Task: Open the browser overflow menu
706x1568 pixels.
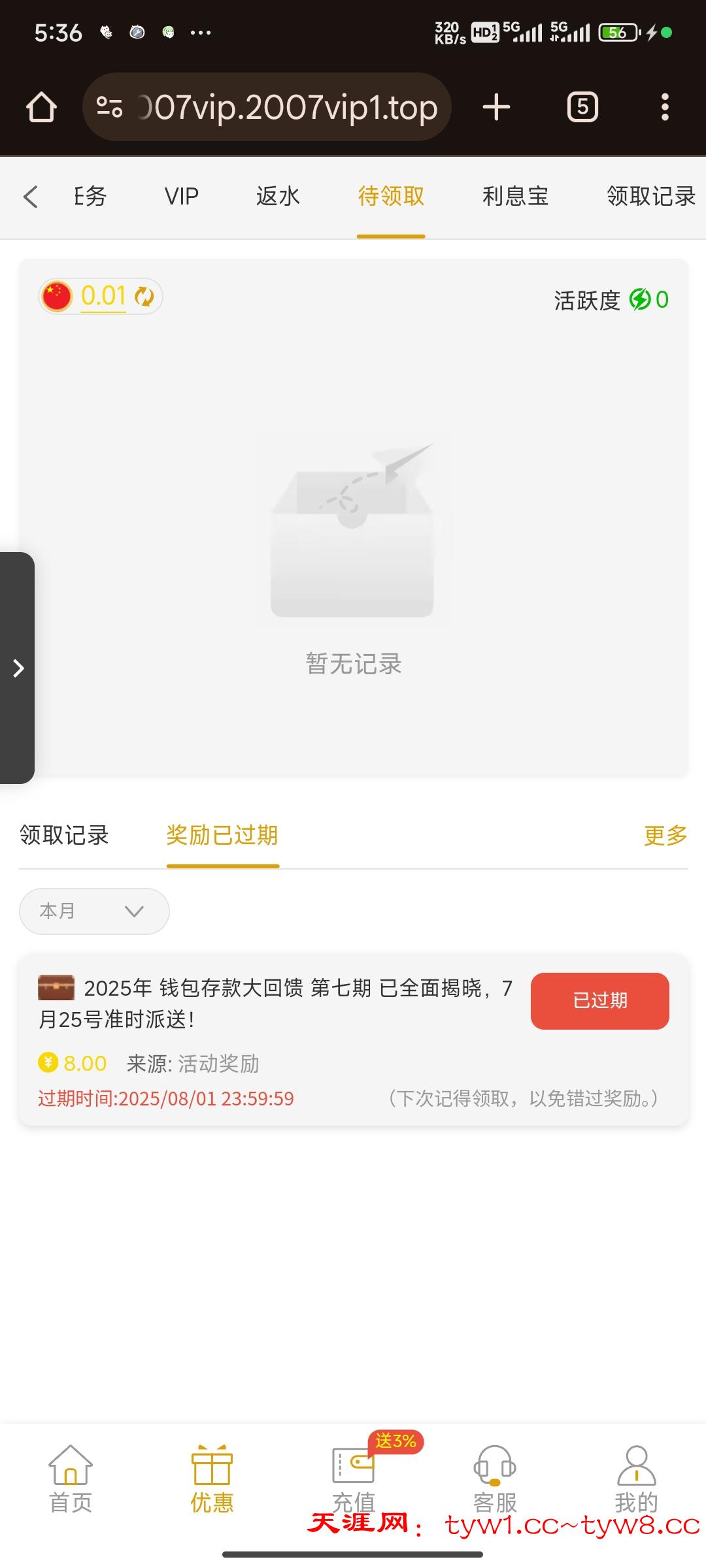Action: [x=665, y=107]
